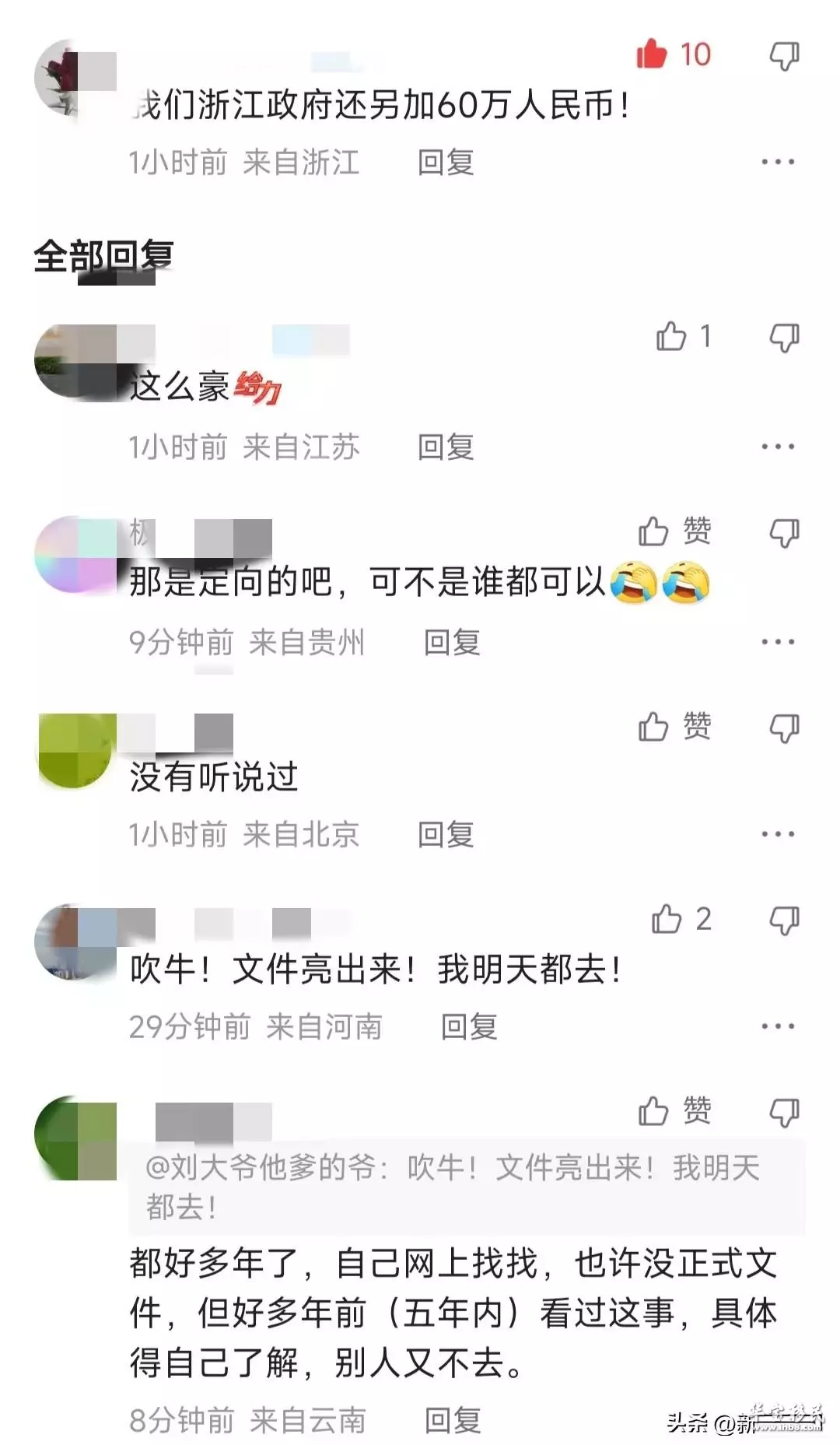Like the 都好多年了 reply from 云南
The image size is (840, 1445).
coord(674,1110)
